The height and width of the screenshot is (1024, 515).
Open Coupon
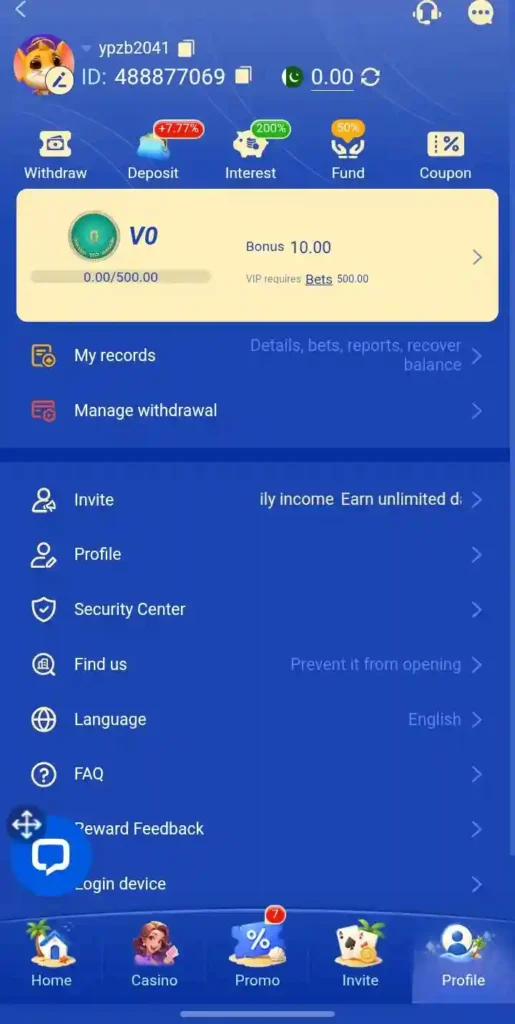(x=445, y=155)
